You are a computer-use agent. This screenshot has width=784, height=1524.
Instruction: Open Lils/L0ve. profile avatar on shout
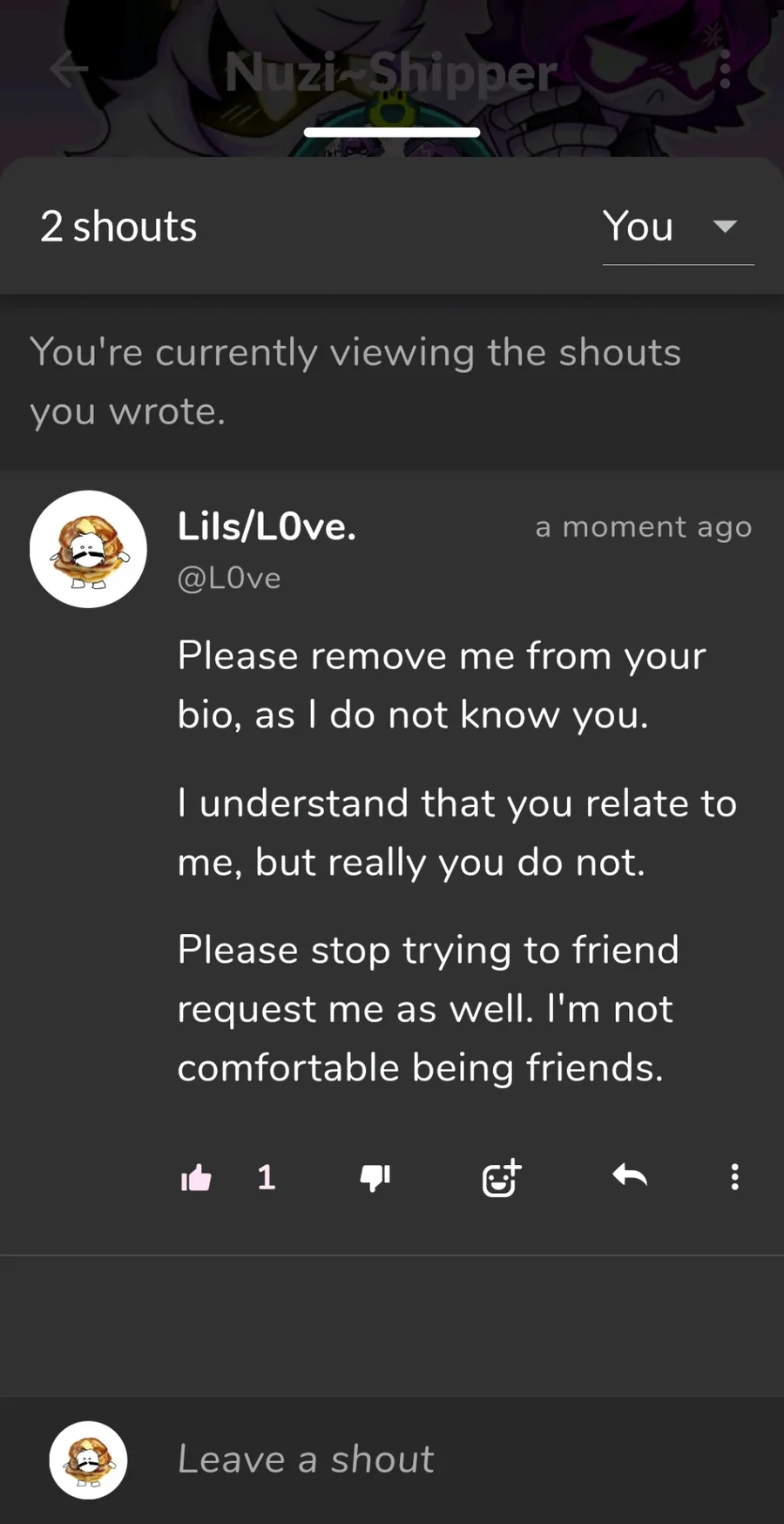[x=88, y=549]
